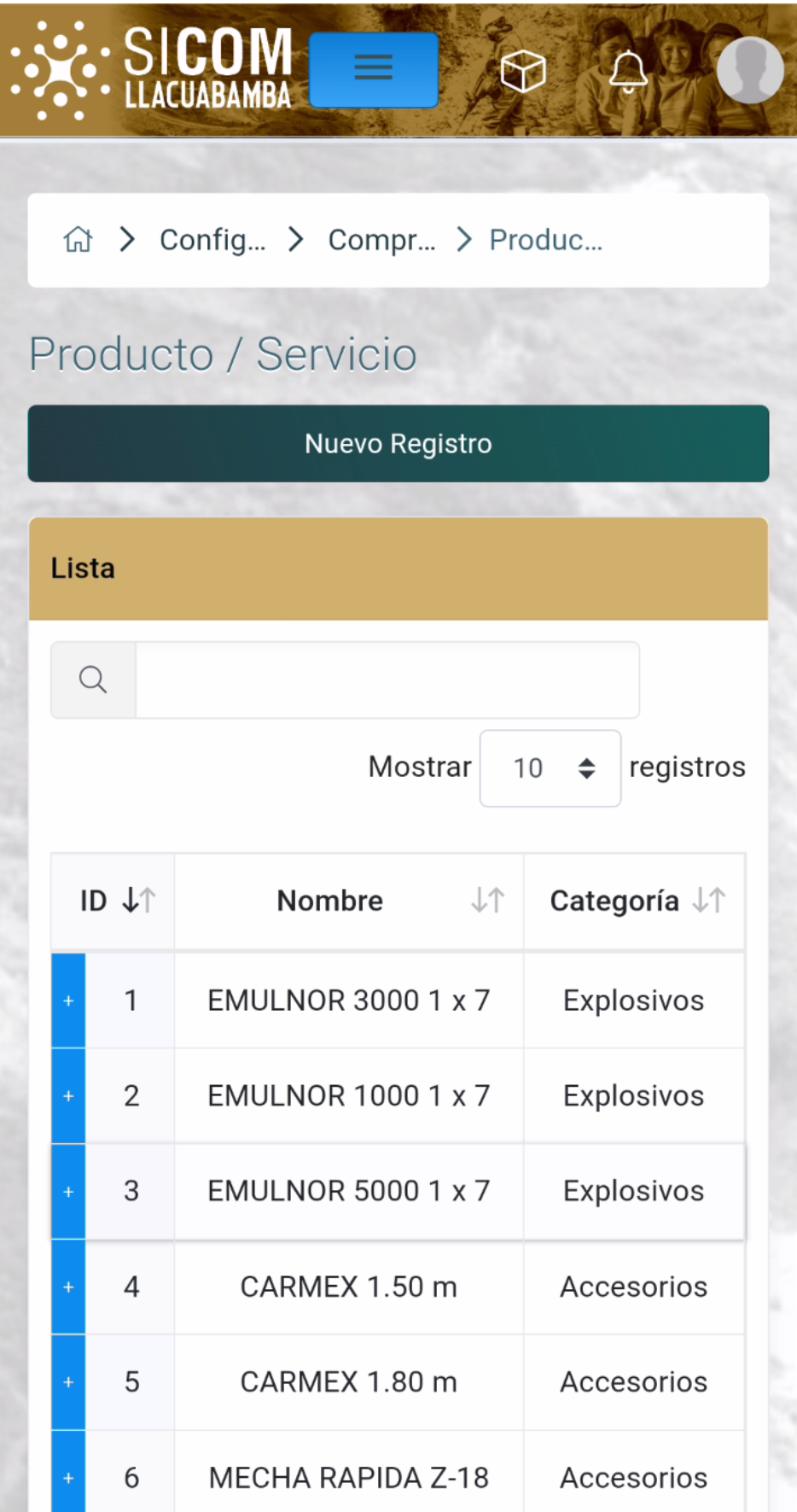Screen dimensions: 797x1512
Task: Sort table by Nombre column
Action: [x=349, y=901]
